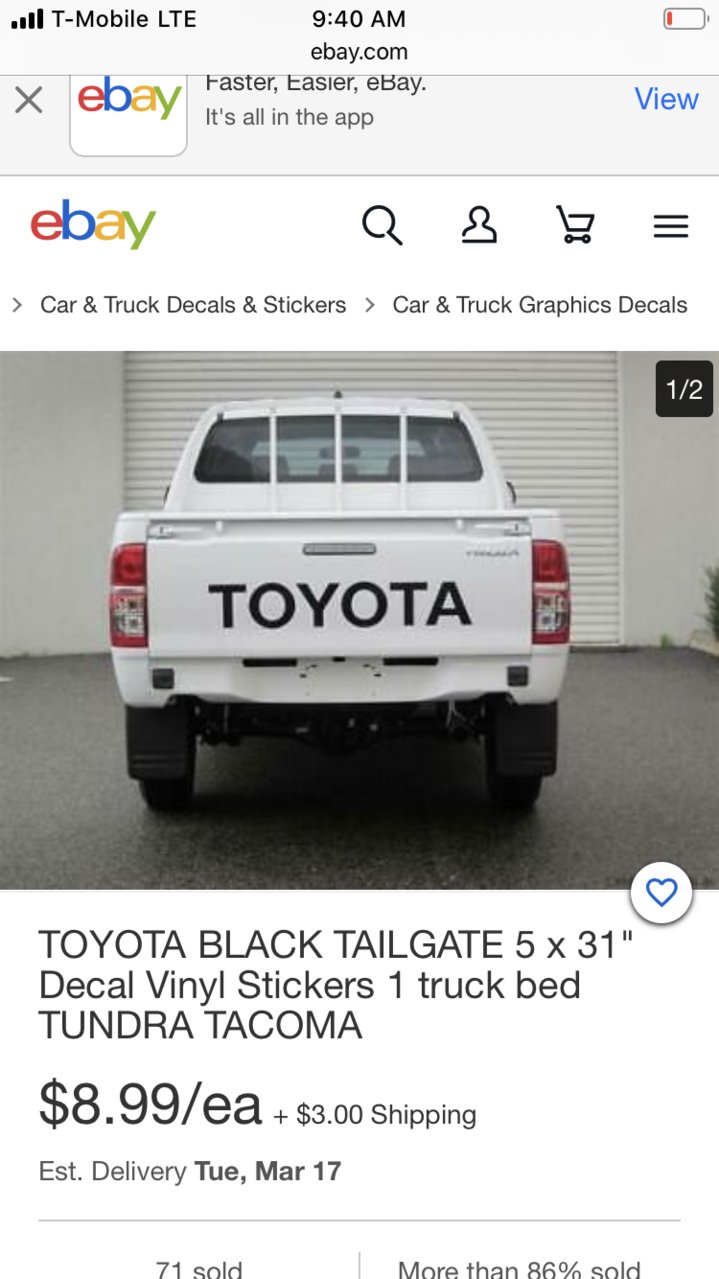Tap the ebay.com address bar
The image size is (719, 1279).
(x=359, y=51)
